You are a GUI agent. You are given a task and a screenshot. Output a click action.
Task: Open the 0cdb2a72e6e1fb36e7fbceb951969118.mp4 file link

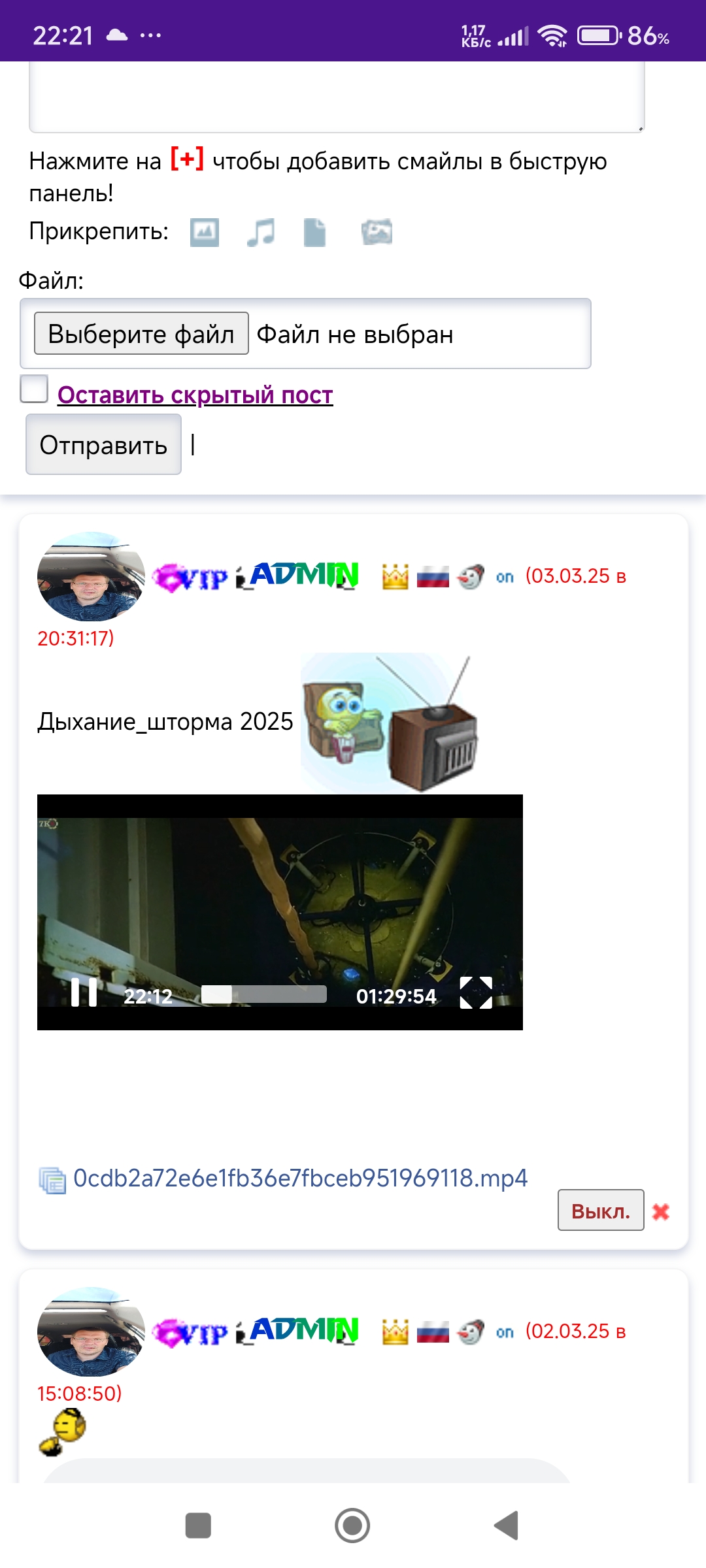point(299,1178)
